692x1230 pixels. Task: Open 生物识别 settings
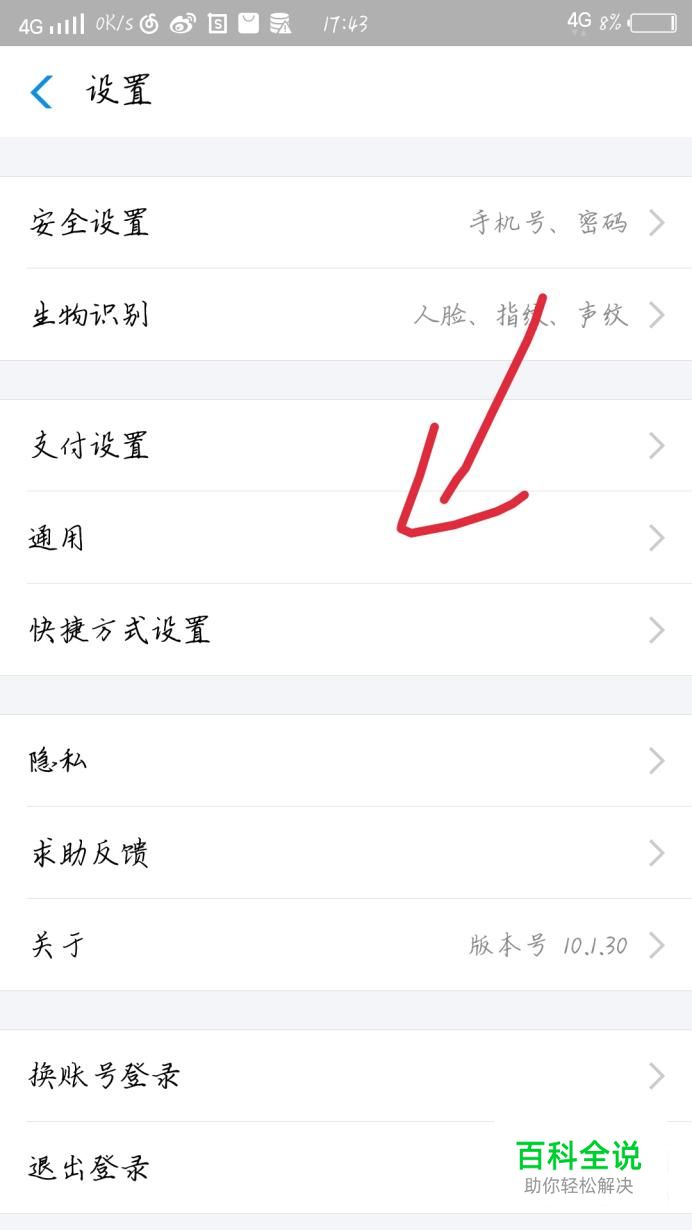346,315
